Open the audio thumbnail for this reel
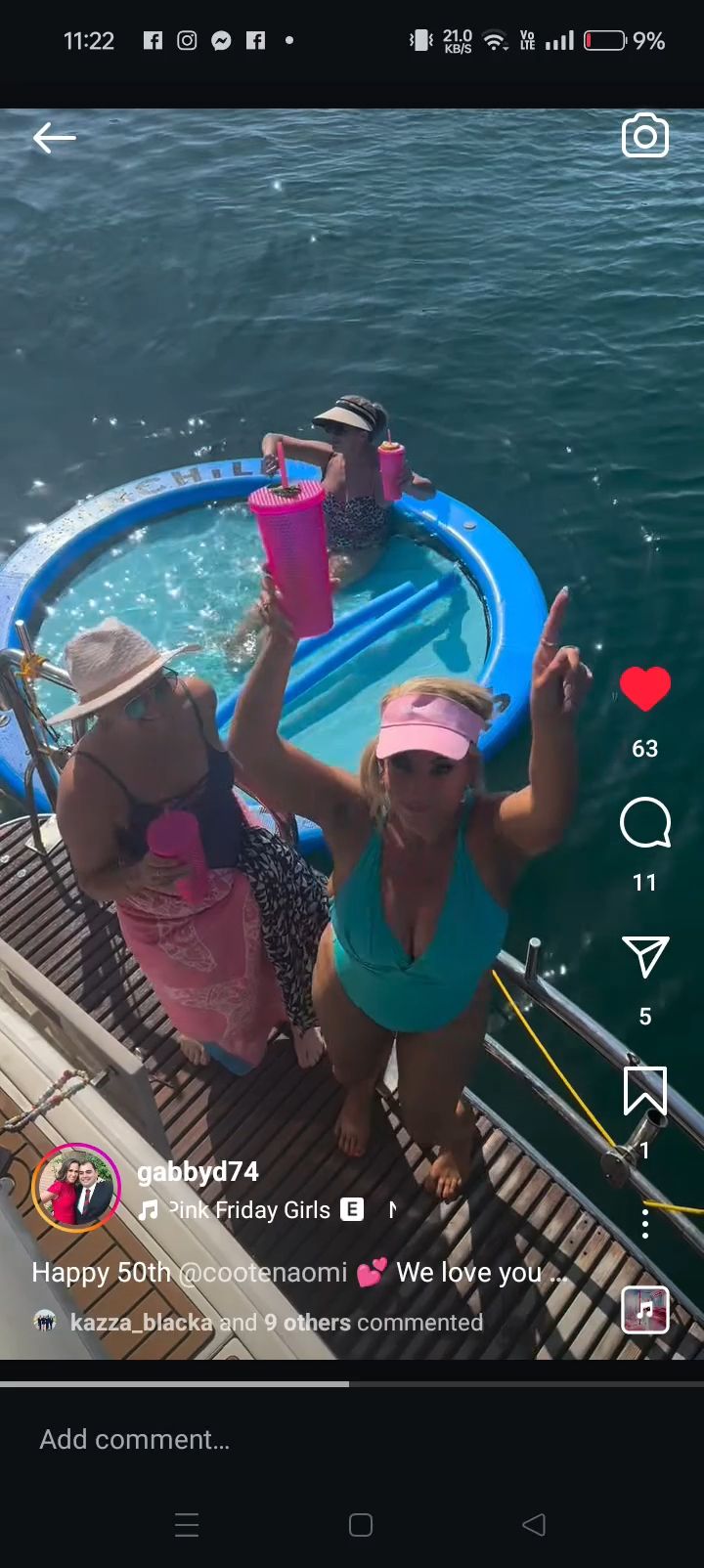Image resolution: width=704 pixels, height=1568 pixels. (645, 1310)
